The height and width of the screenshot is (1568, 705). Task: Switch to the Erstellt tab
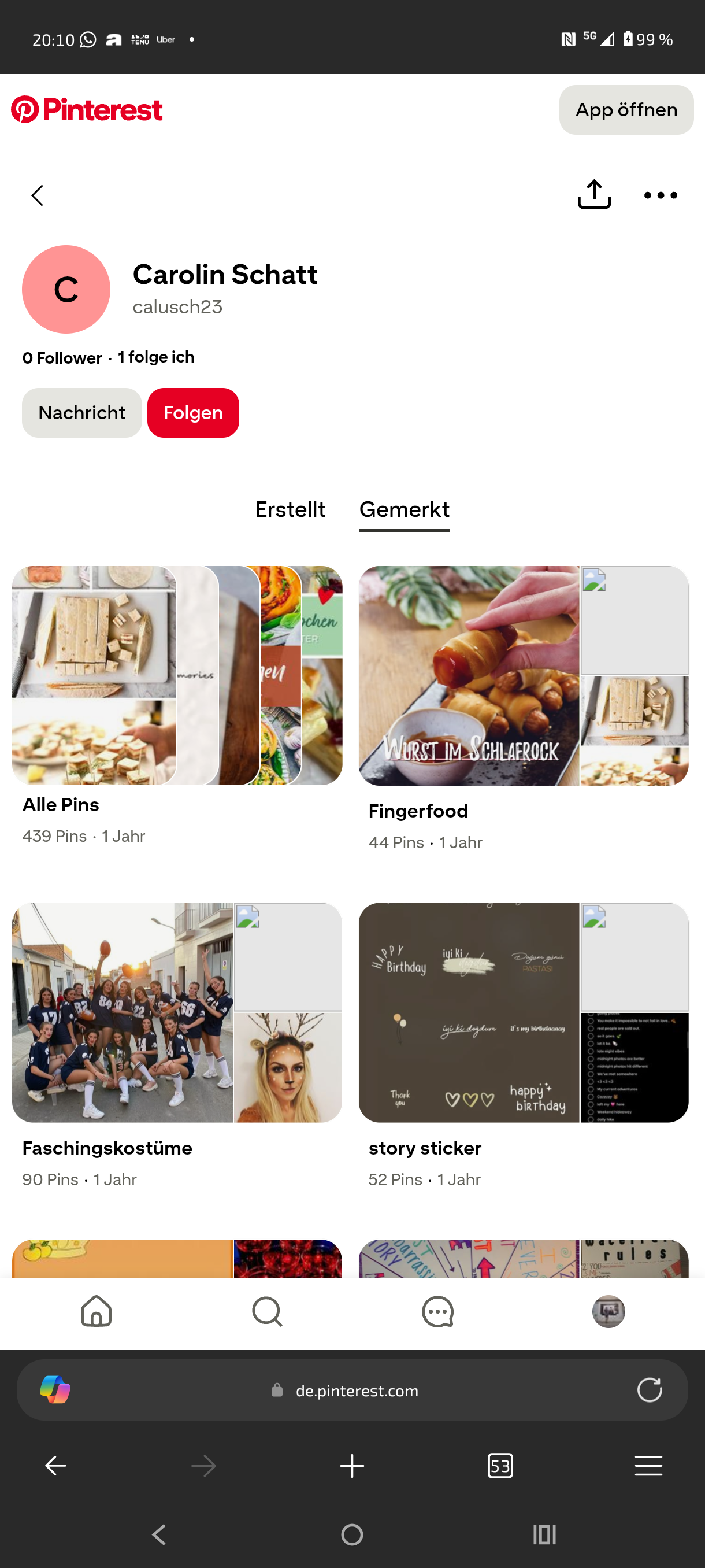point(290,509)
